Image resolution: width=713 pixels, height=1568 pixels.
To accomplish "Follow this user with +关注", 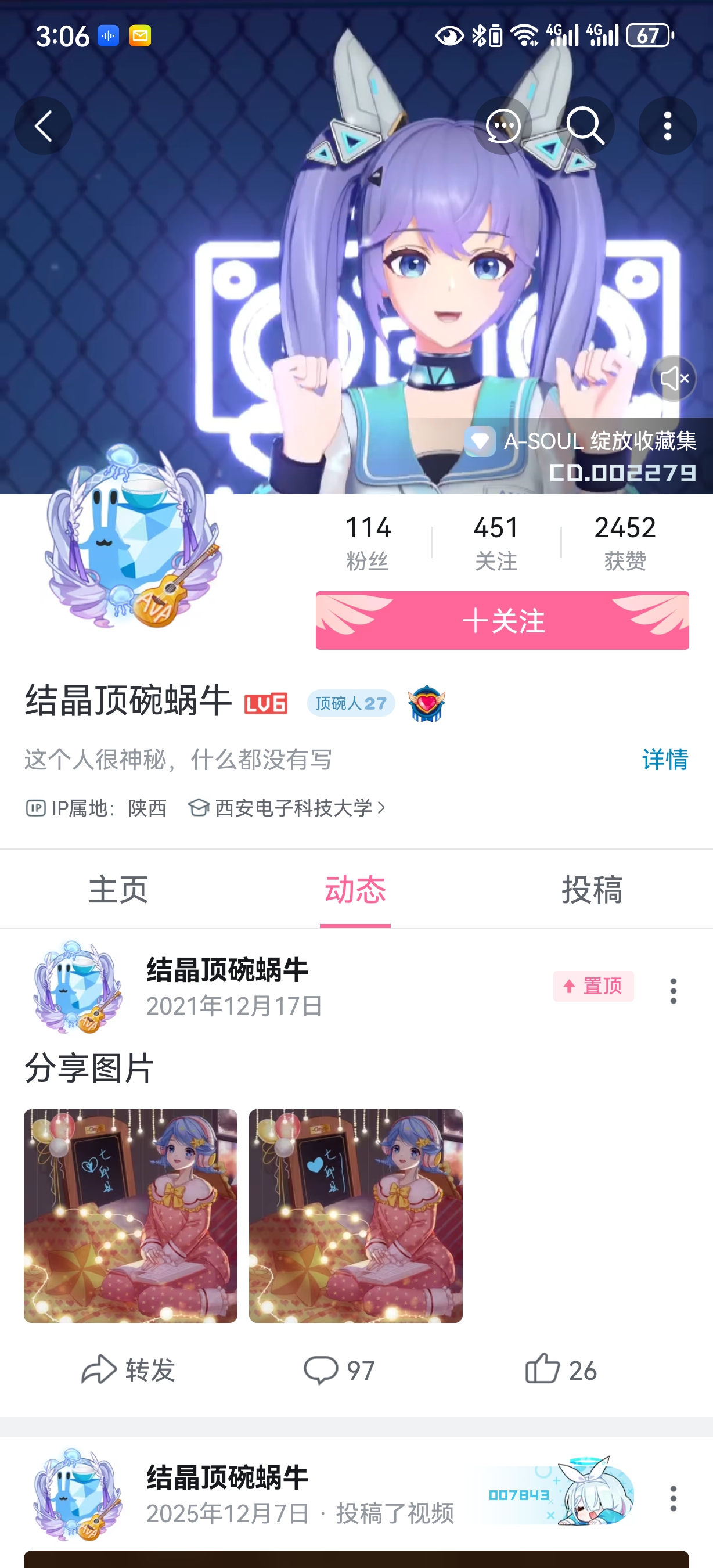I will click(x=502, y=620).
